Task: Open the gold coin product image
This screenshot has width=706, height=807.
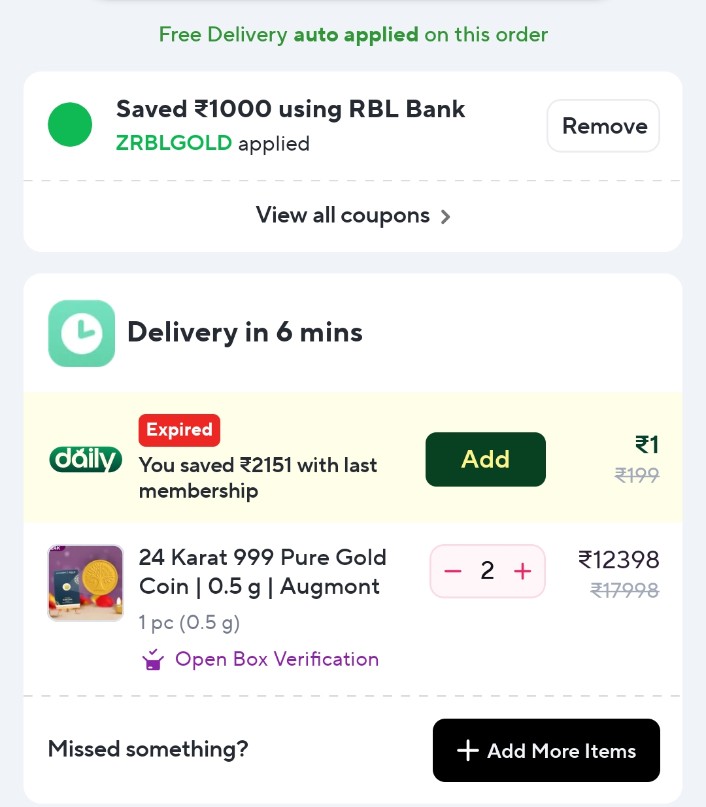Action: 86,582
